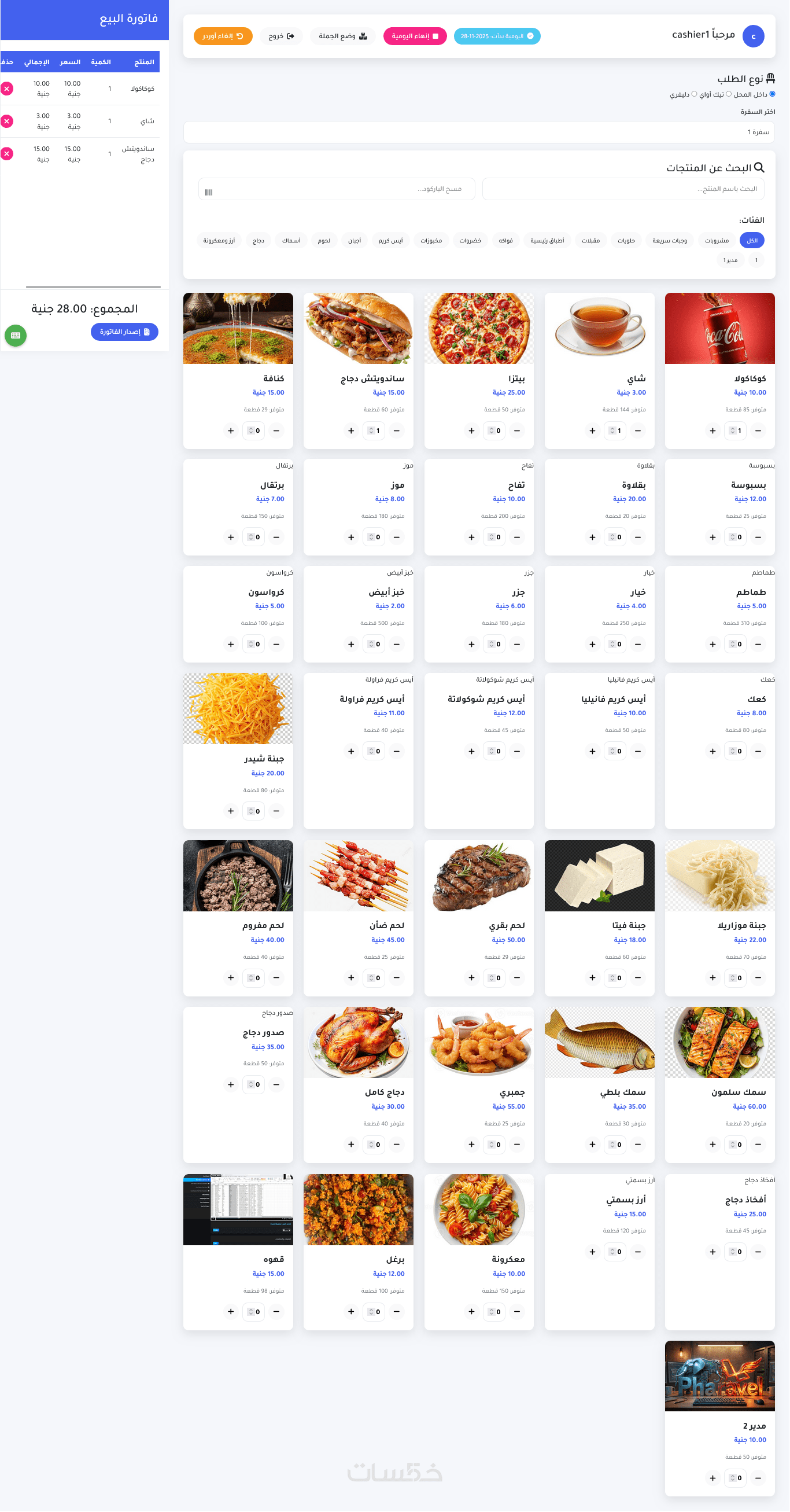Image resolution: width=790 pixels, height=1512 pixels.
Task: Focus the barcode scan field
Action: click(x=336, y=189)
